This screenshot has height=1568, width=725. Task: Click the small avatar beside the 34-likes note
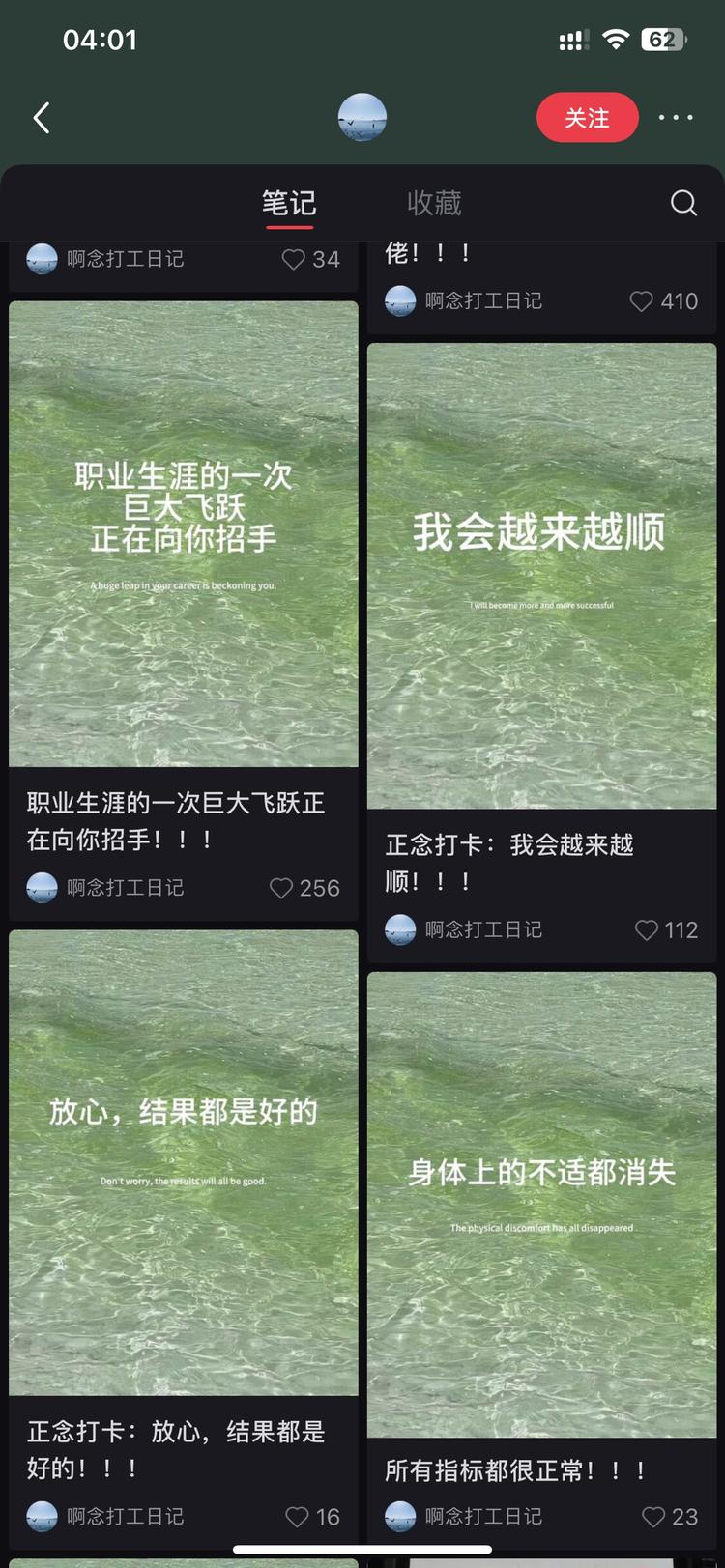[42, 259]
